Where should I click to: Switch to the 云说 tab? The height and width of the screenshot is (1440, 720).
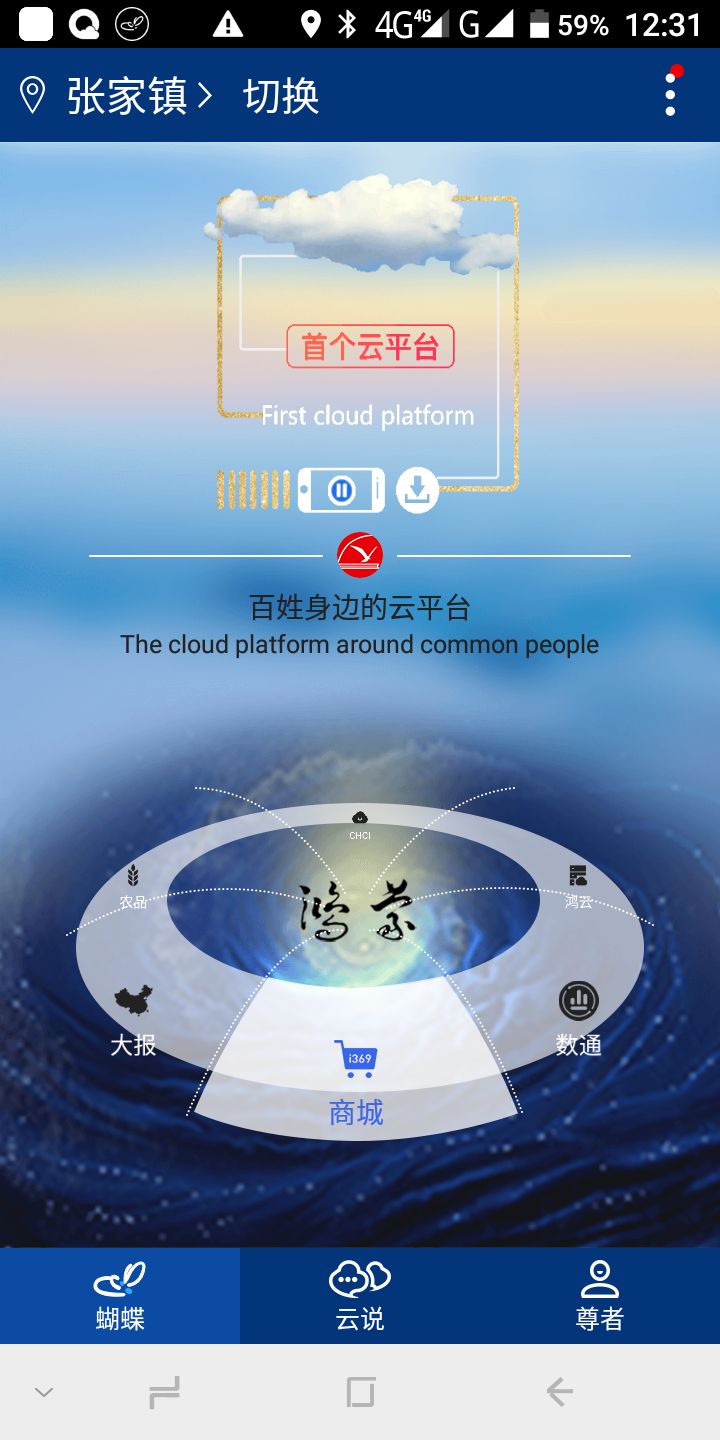tap(360, 1296)
